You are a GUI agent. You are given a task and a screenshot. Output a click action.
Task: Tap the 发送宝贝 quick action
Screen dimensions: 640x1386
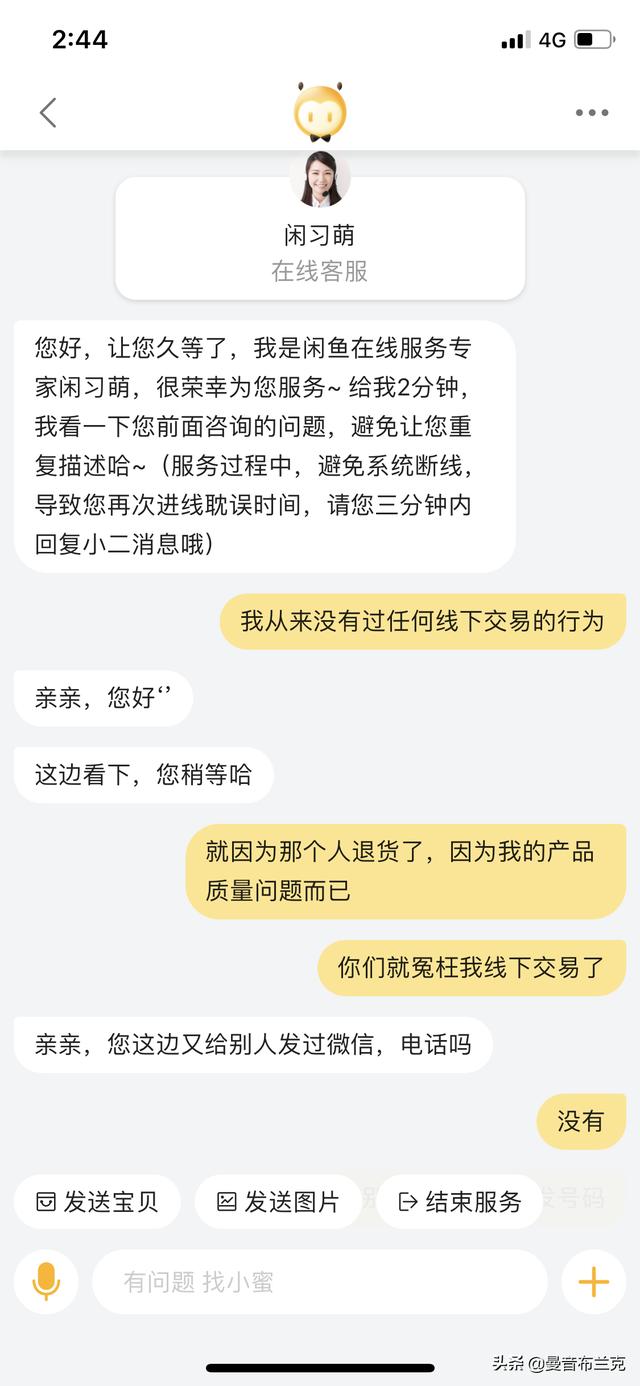[x=97, y=1201]
